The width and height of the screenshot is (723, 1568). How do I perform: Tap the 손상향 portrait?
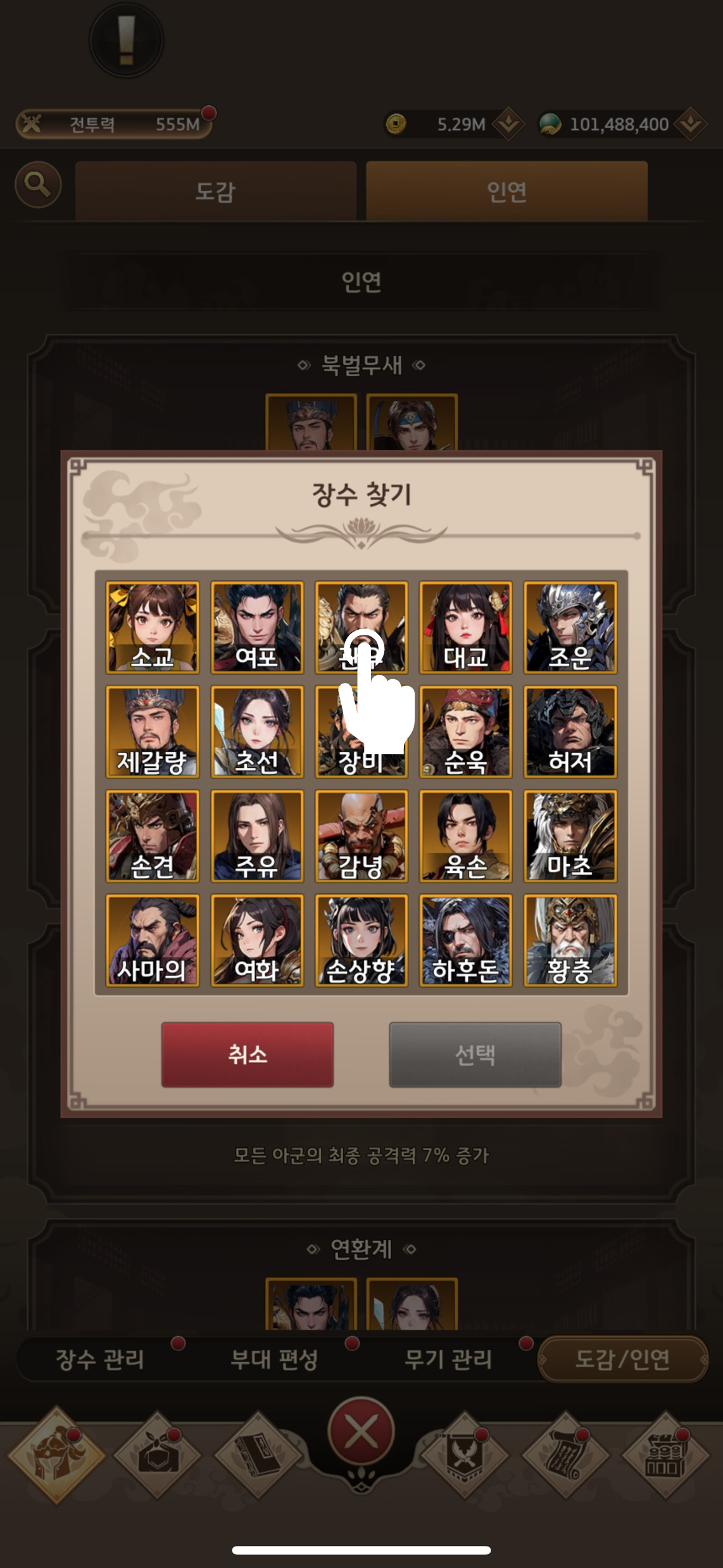coord(361,941)
